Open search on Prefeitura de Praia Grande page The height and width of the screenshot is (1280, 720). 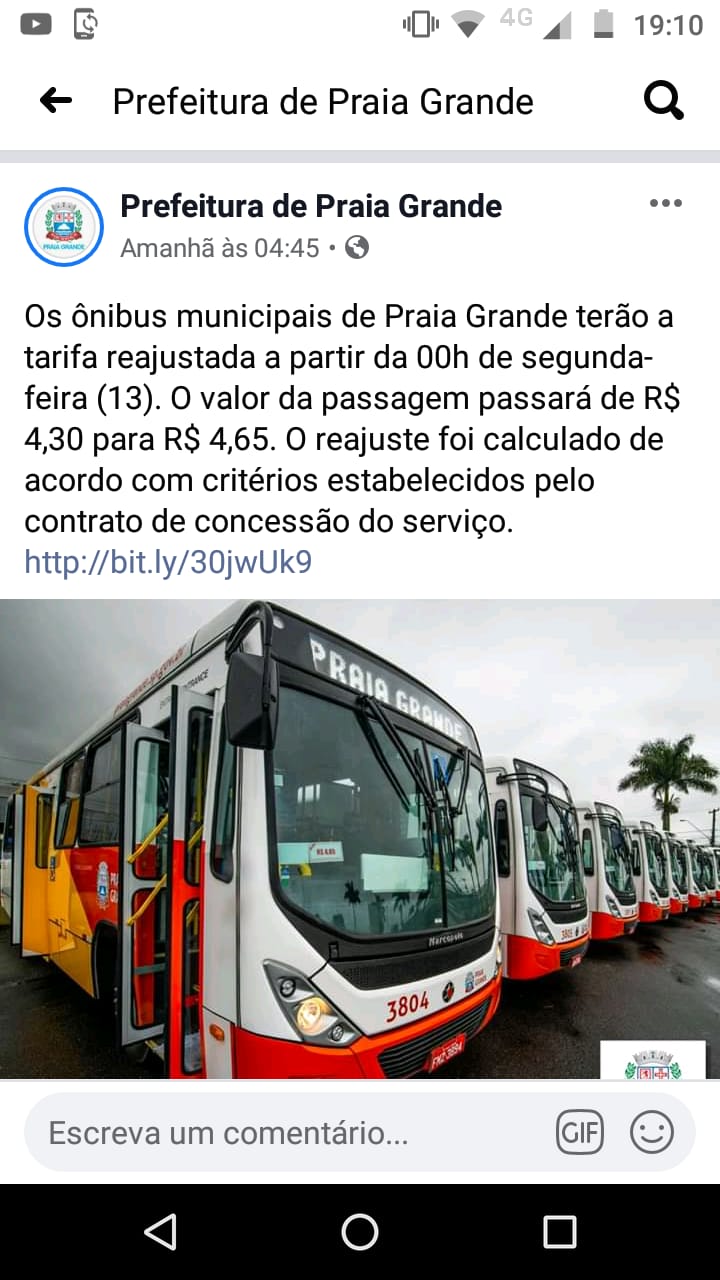664,100
